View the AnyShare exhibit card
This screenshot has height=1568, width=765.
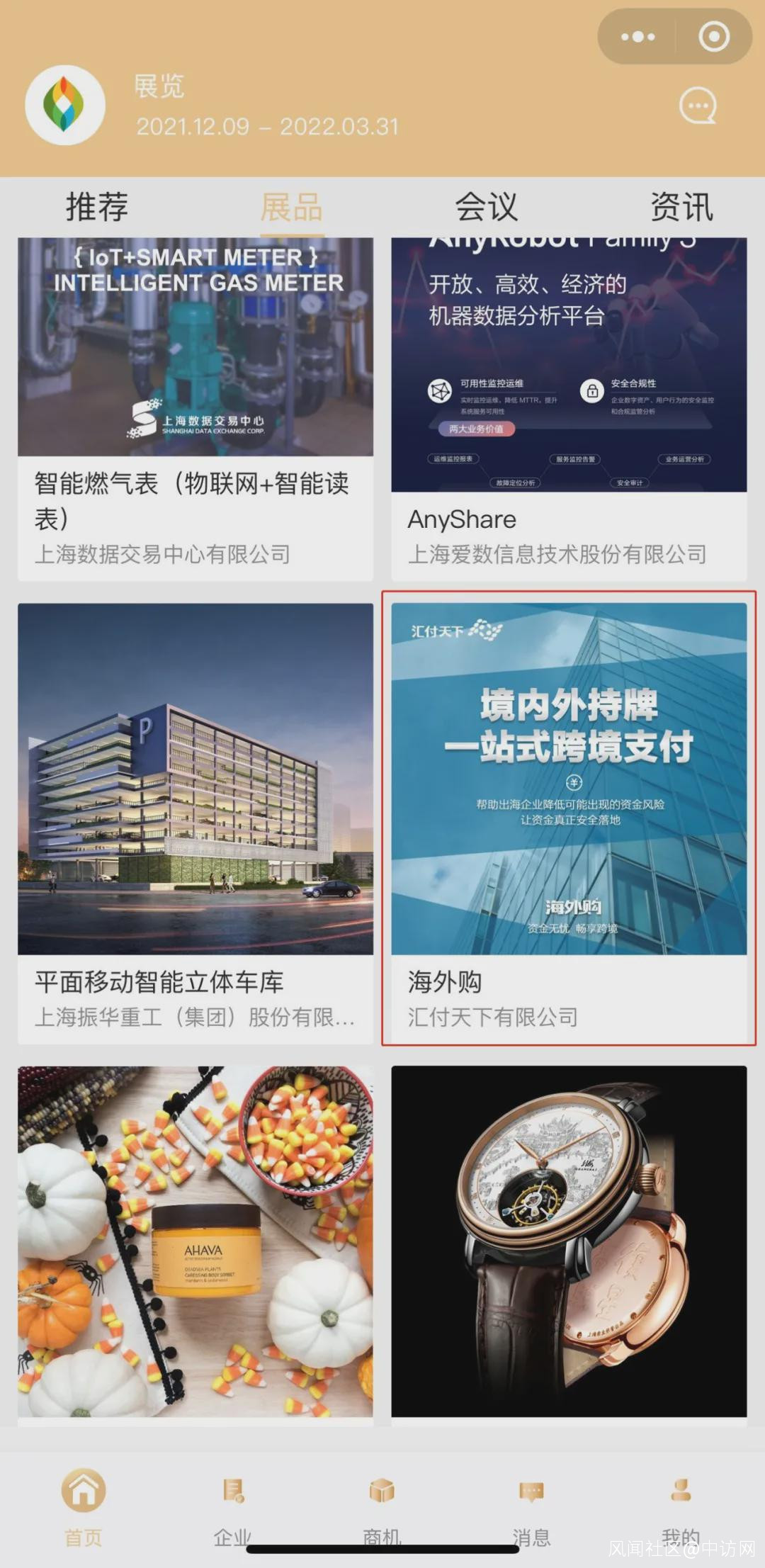[x=569, y=409]
